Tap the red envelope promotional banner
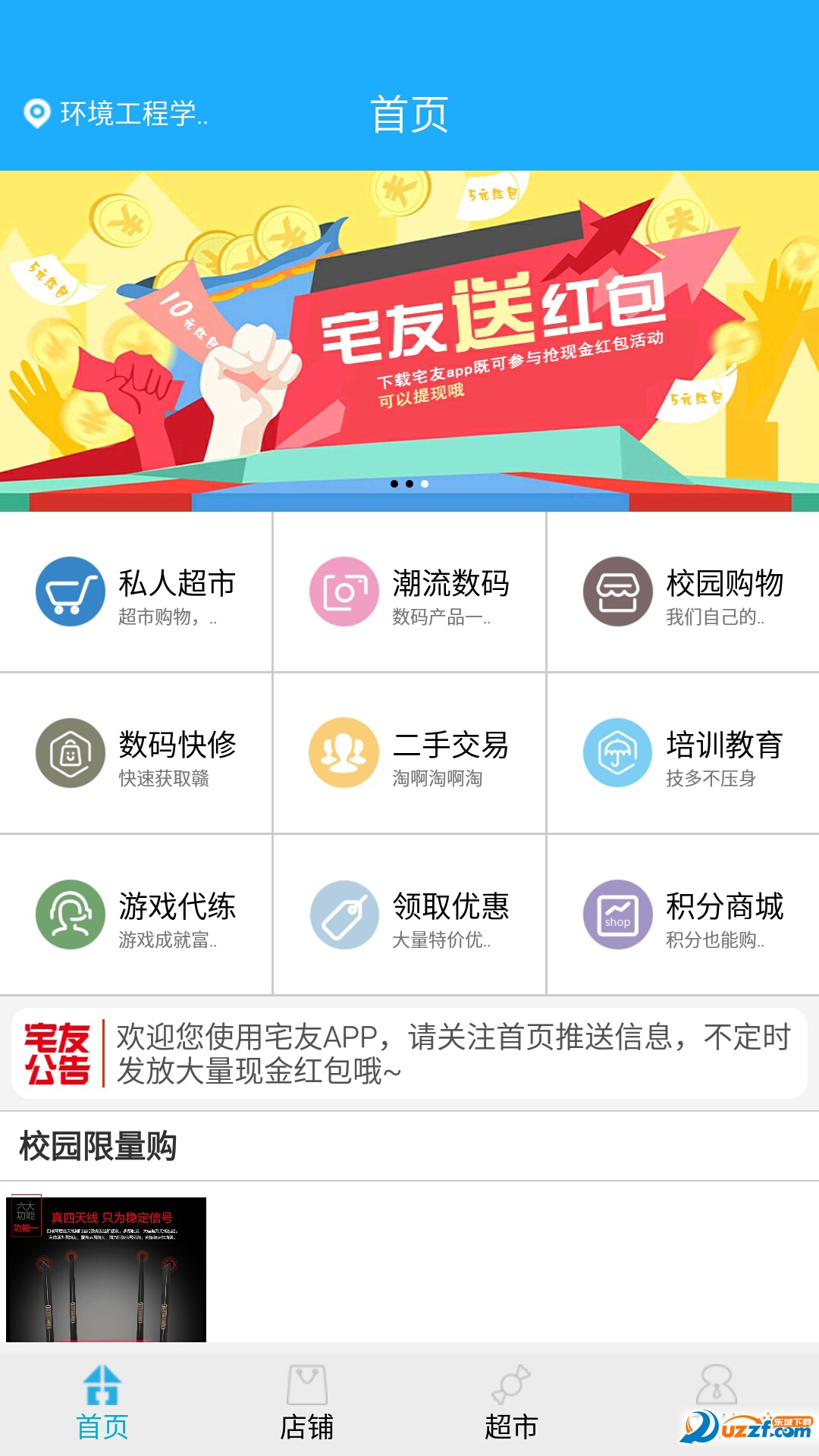 409,334
